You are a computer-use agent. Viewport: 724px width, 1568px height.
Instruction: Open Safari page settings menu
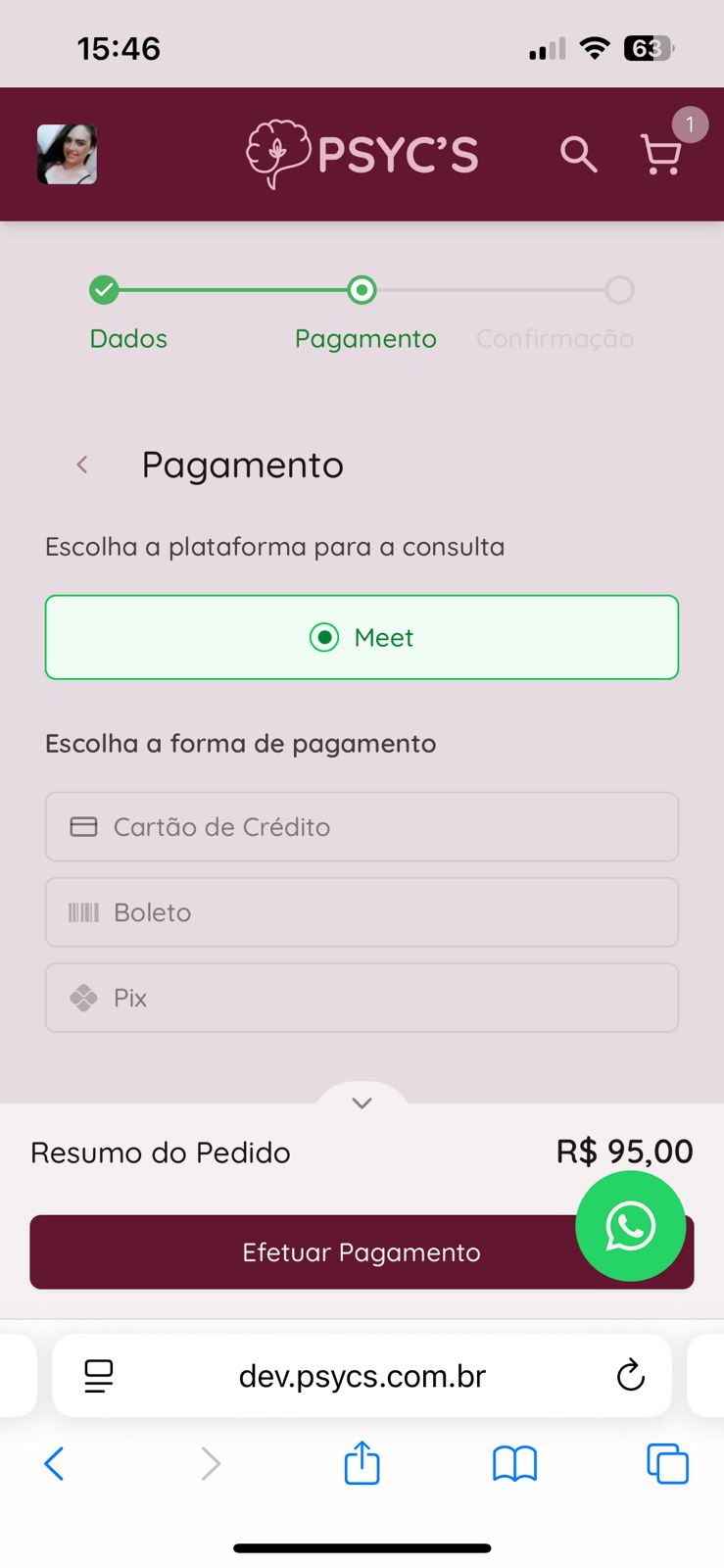coord(99,1376)
